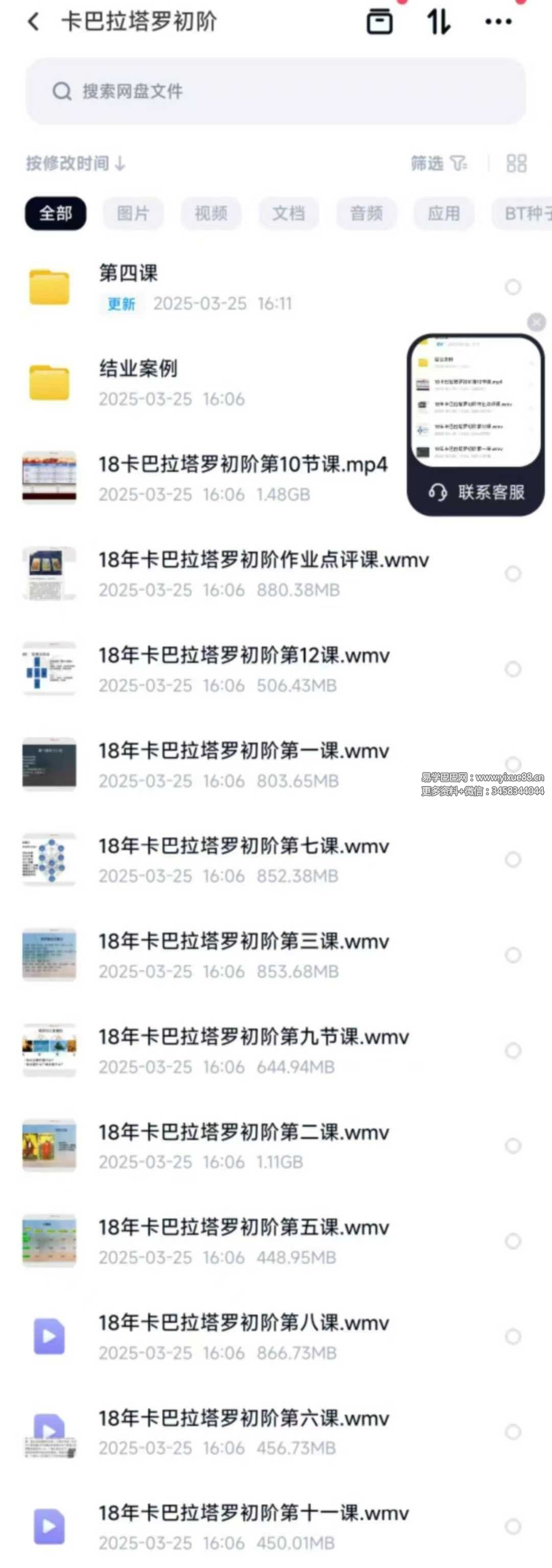Mark 第八课.wmv with its select circle
This screenshot has width=552, height=1568.
coord(513,1337)
